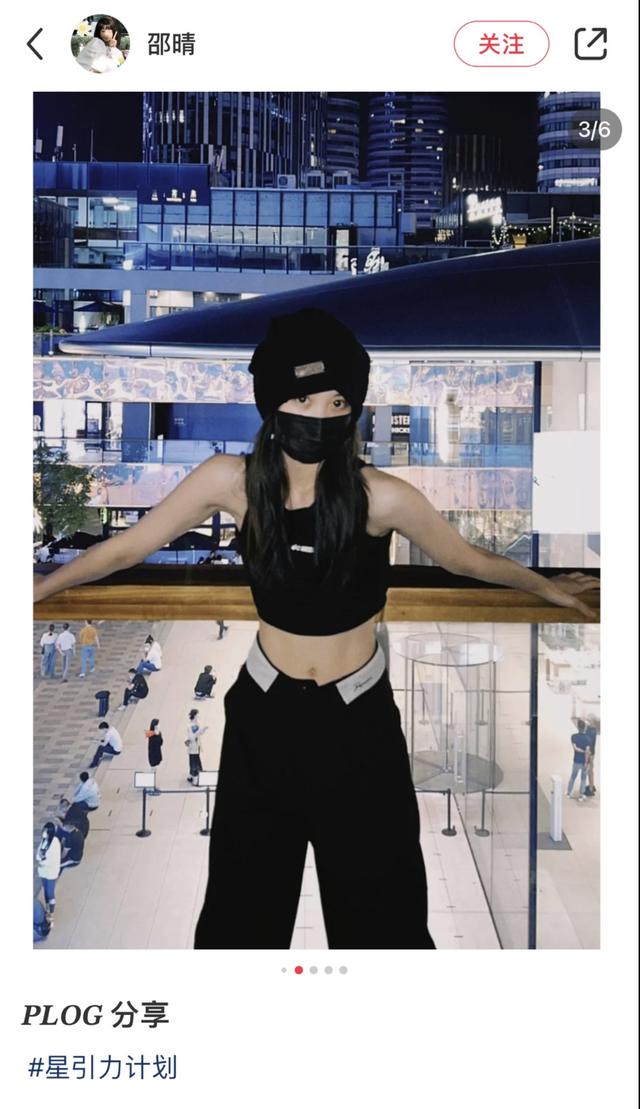The width and height of the screenshot is (640, 1109).
Task: Open the #星引力计划 hashtag
Action: (x=102, y=1067)
